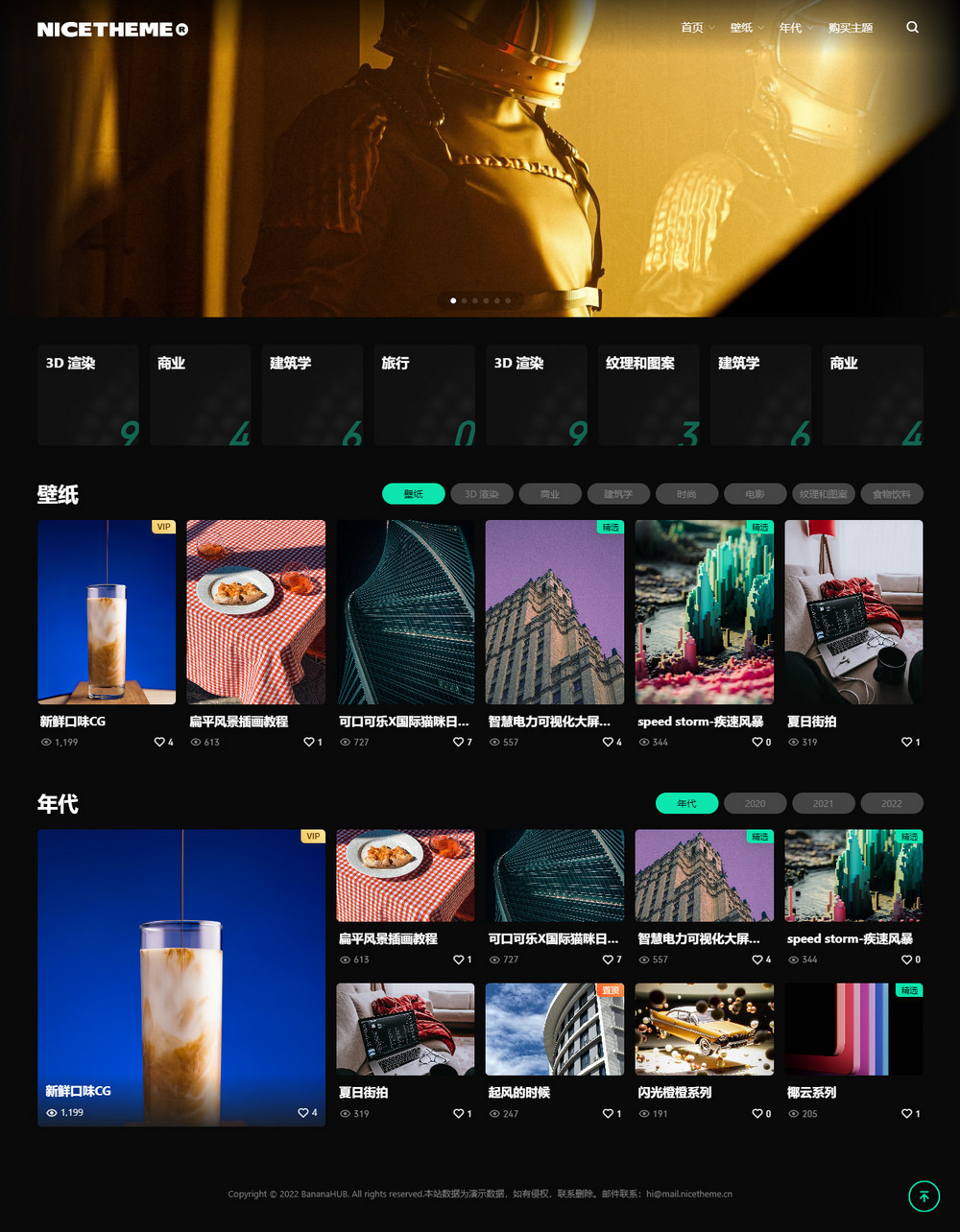This screenshot has width=960, height=1232.
Task: Switch to the 食物饮料 filter chip
Action: (x=891, y=494)
